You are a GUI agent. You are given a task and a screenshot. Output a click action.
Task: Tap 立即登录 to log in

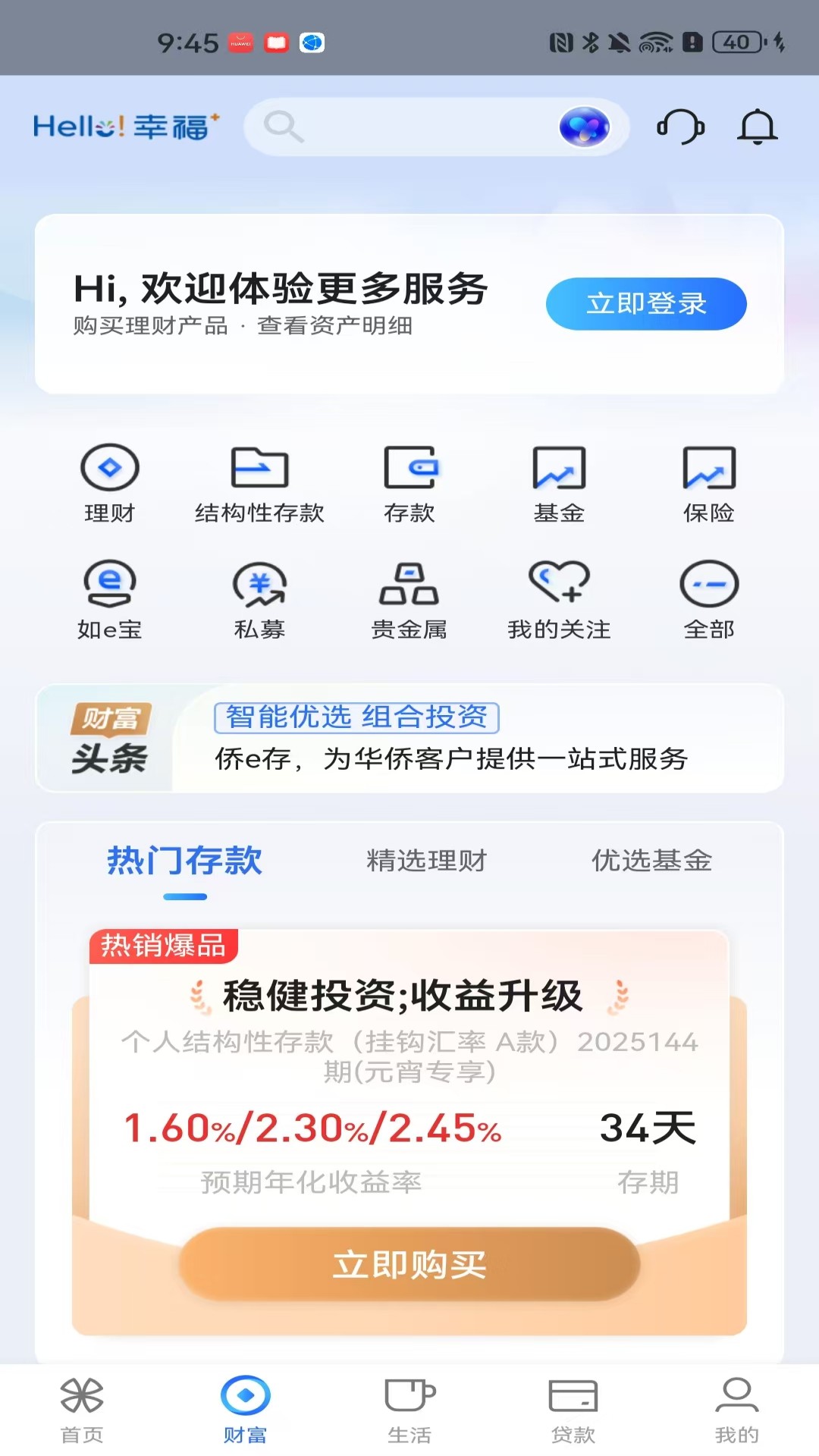645,303
